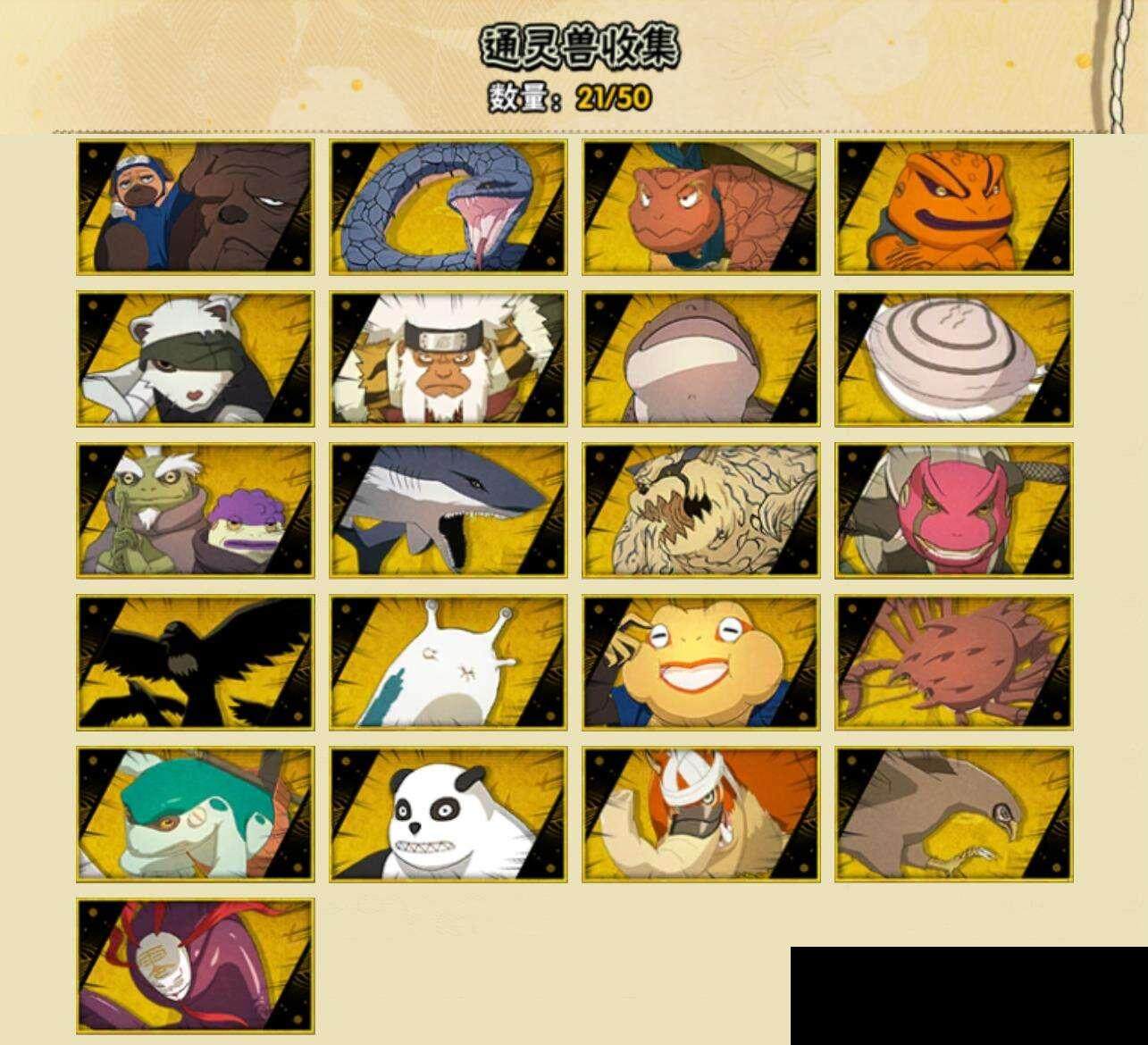Select the blue snake summon card
This screenshot has height=1045, width=1148.
pos(448,206)
